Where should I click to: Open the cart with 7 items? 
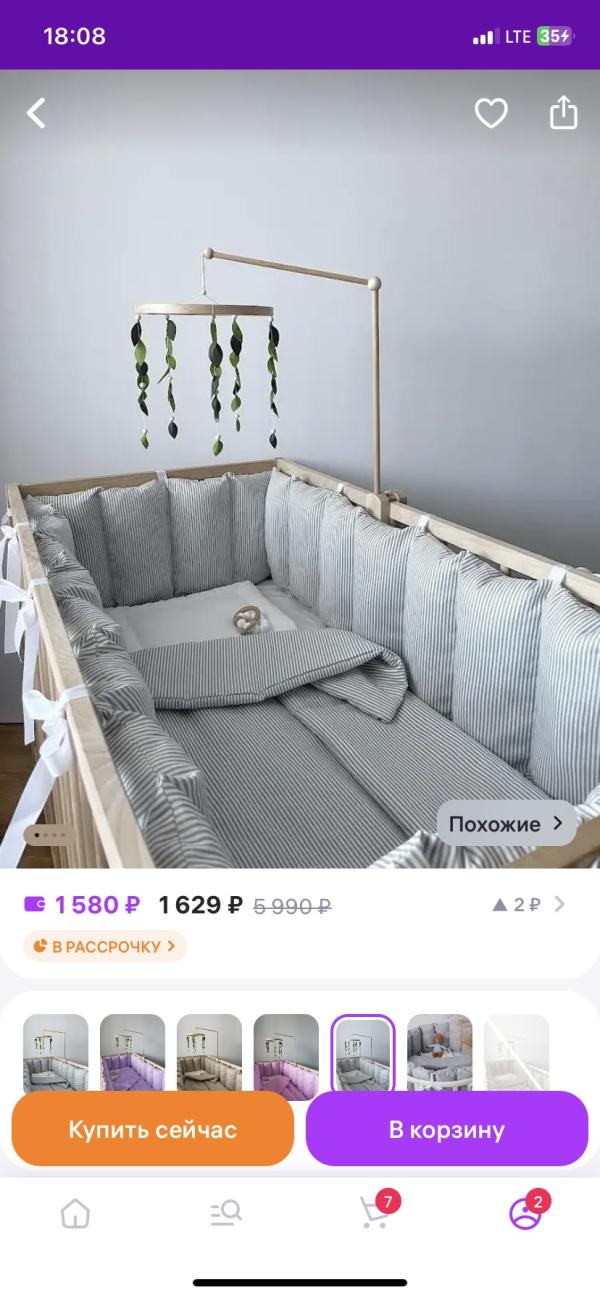[x=374, y=1213]
